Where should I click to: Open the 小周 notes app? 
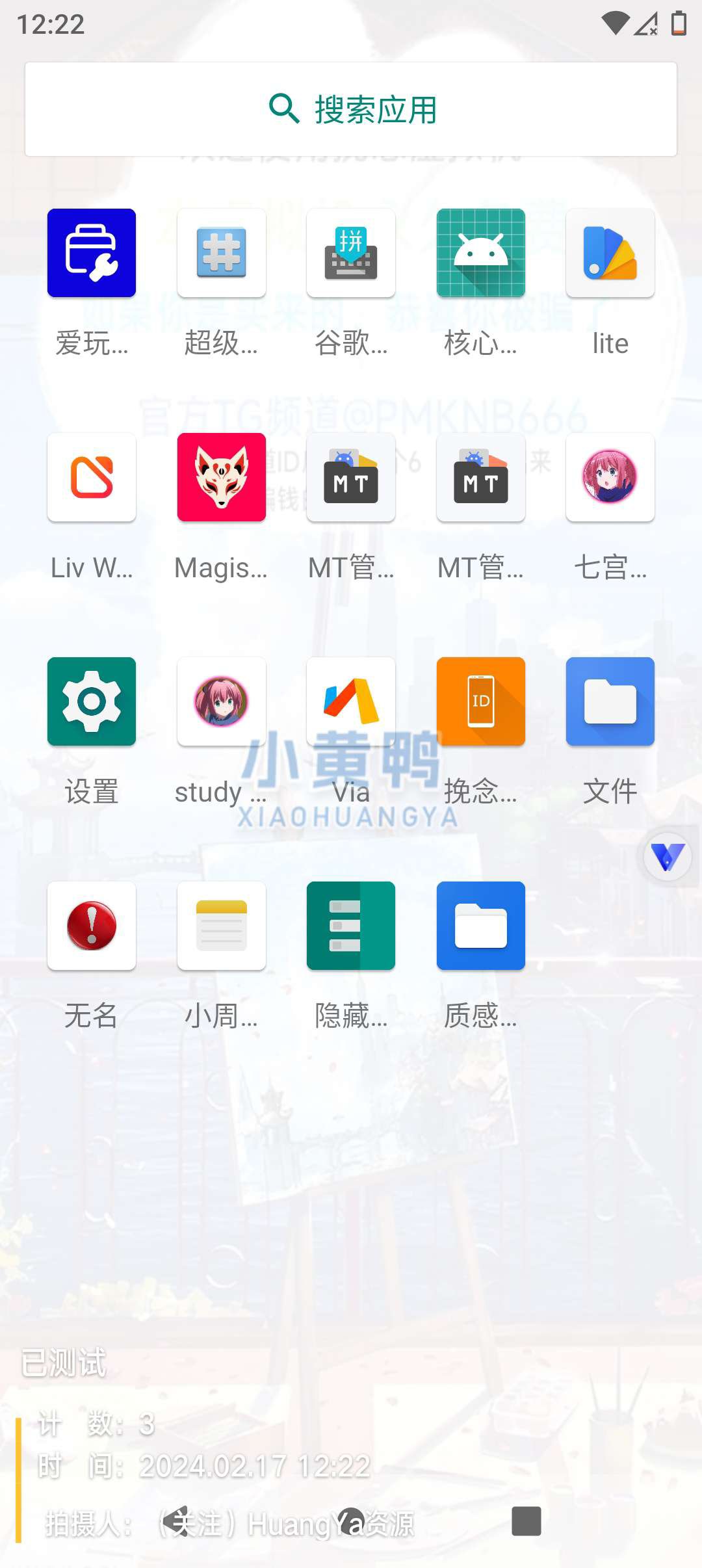(x=221, y=926)
